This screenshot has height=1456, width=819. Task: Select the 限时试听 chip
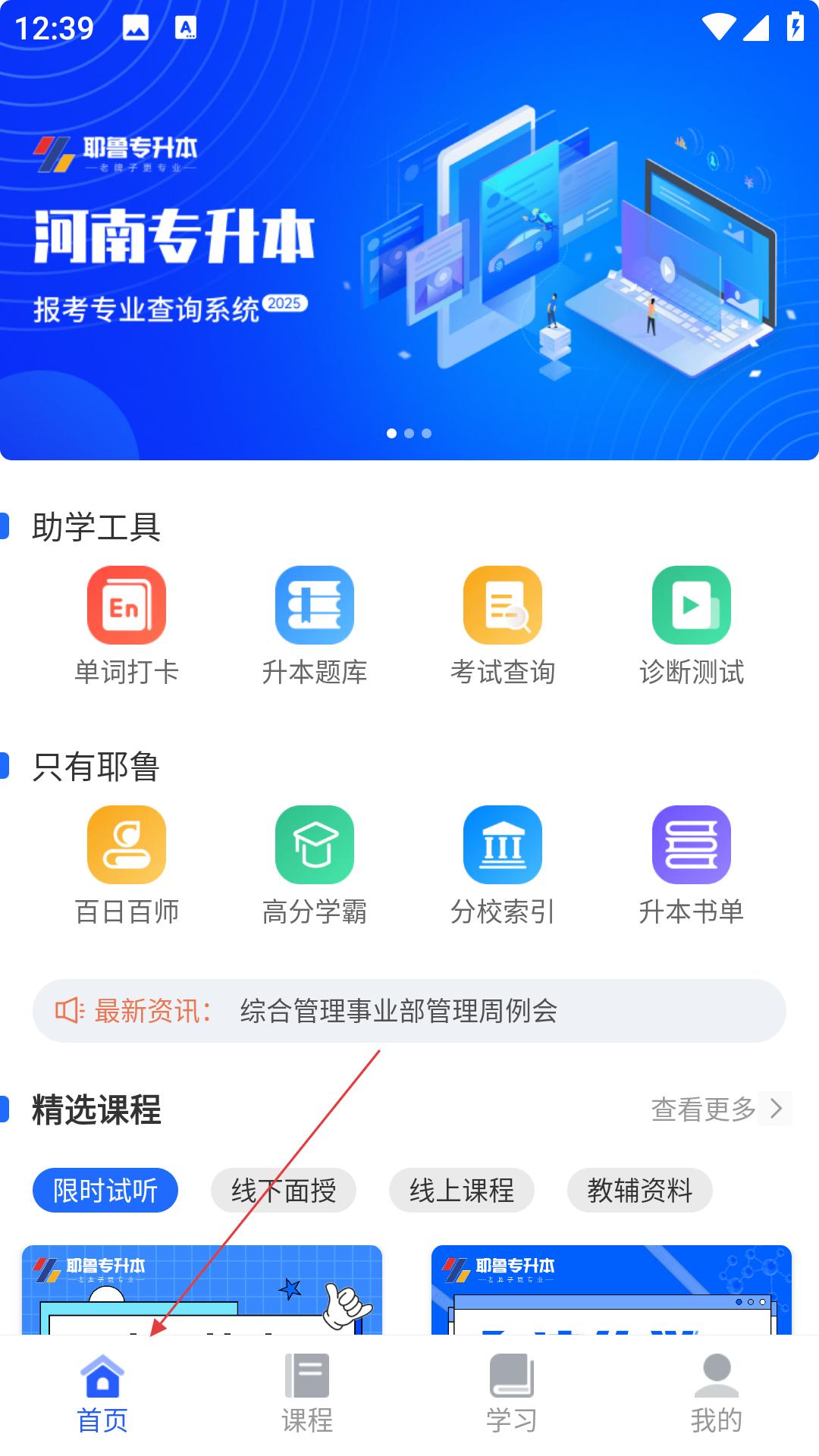105,1191
